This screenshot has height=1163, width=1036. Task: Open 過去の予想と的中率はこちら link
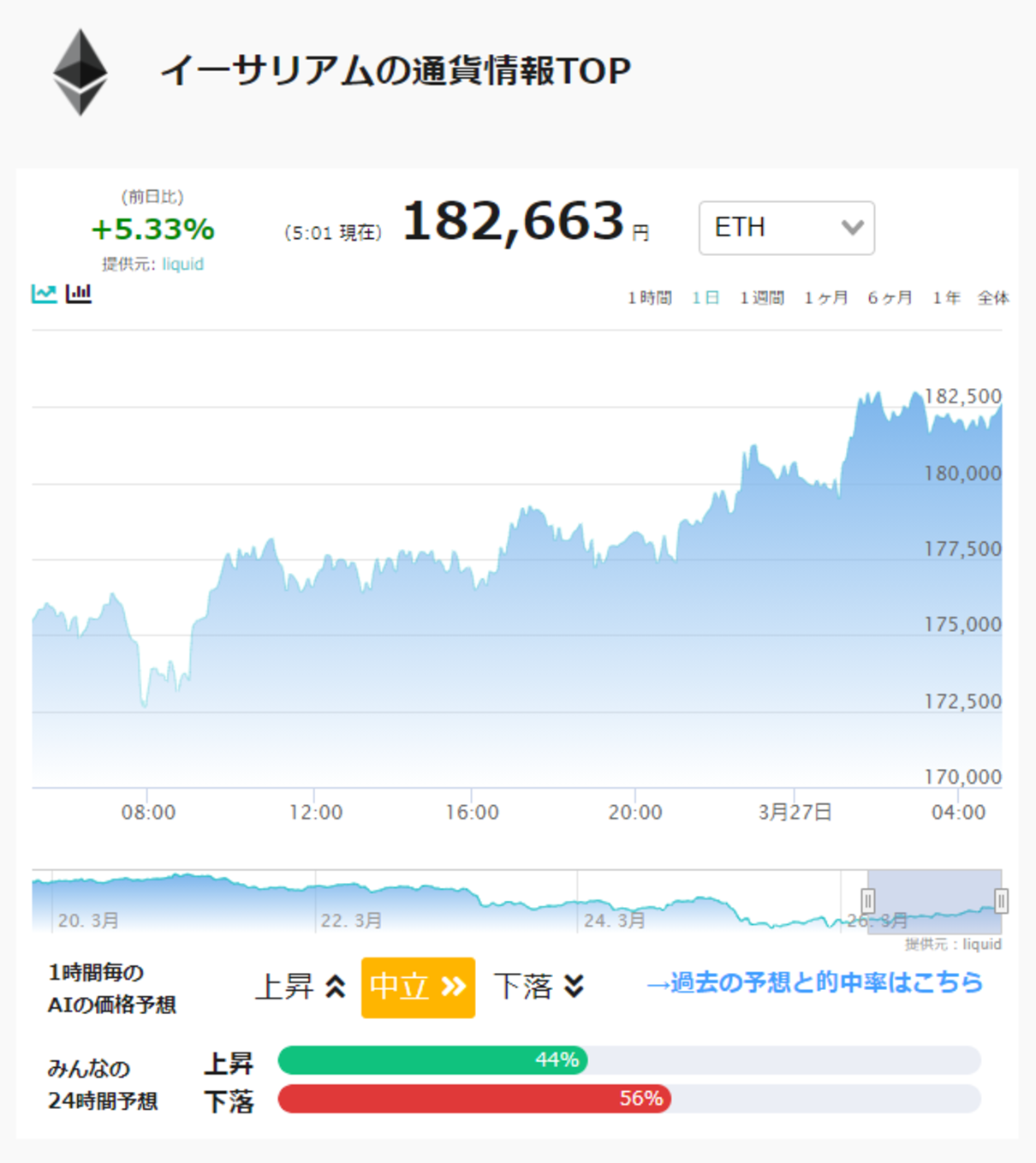click(x=814, y=982)
